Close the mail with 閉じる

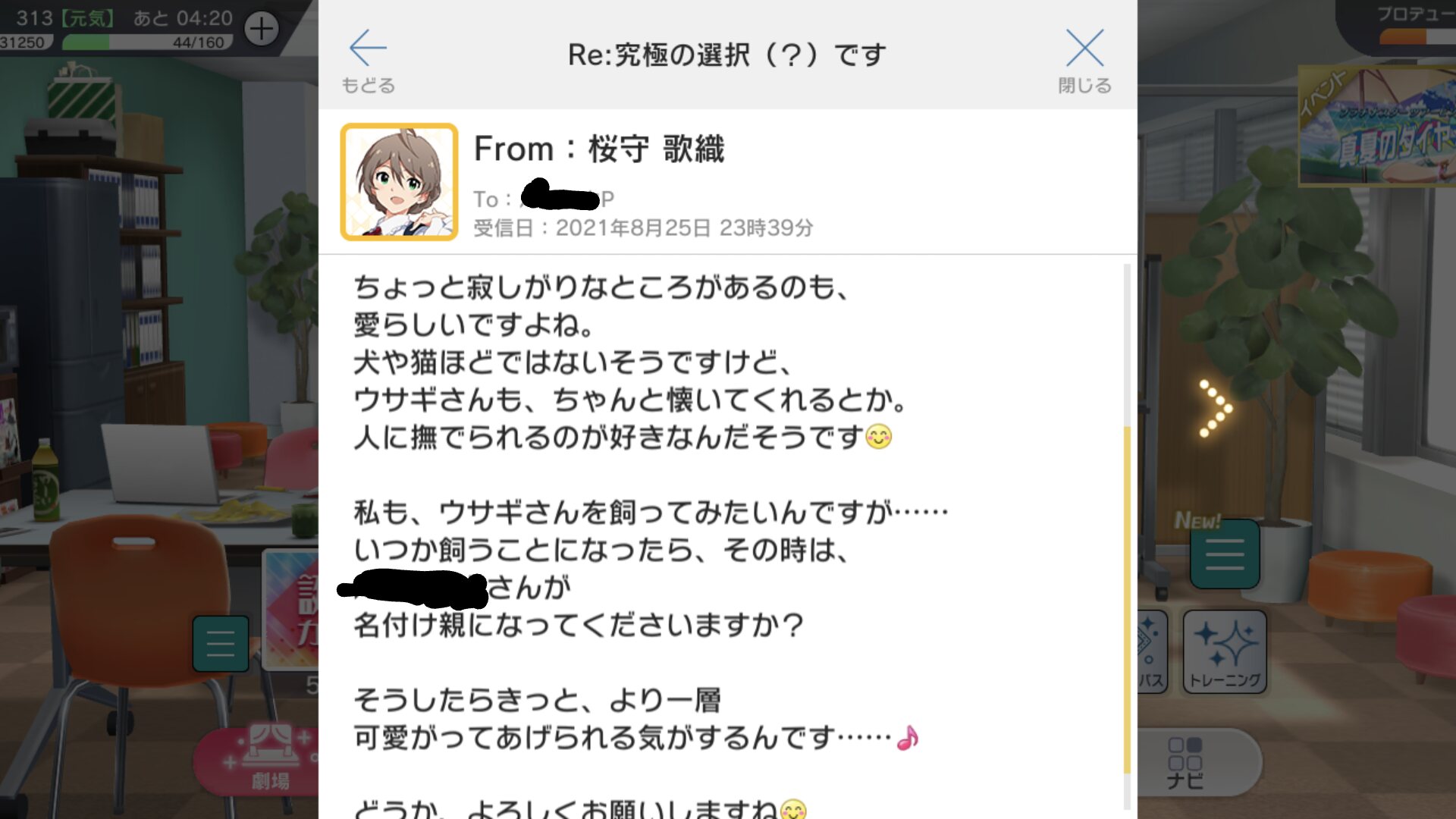tap(1084, 61)
